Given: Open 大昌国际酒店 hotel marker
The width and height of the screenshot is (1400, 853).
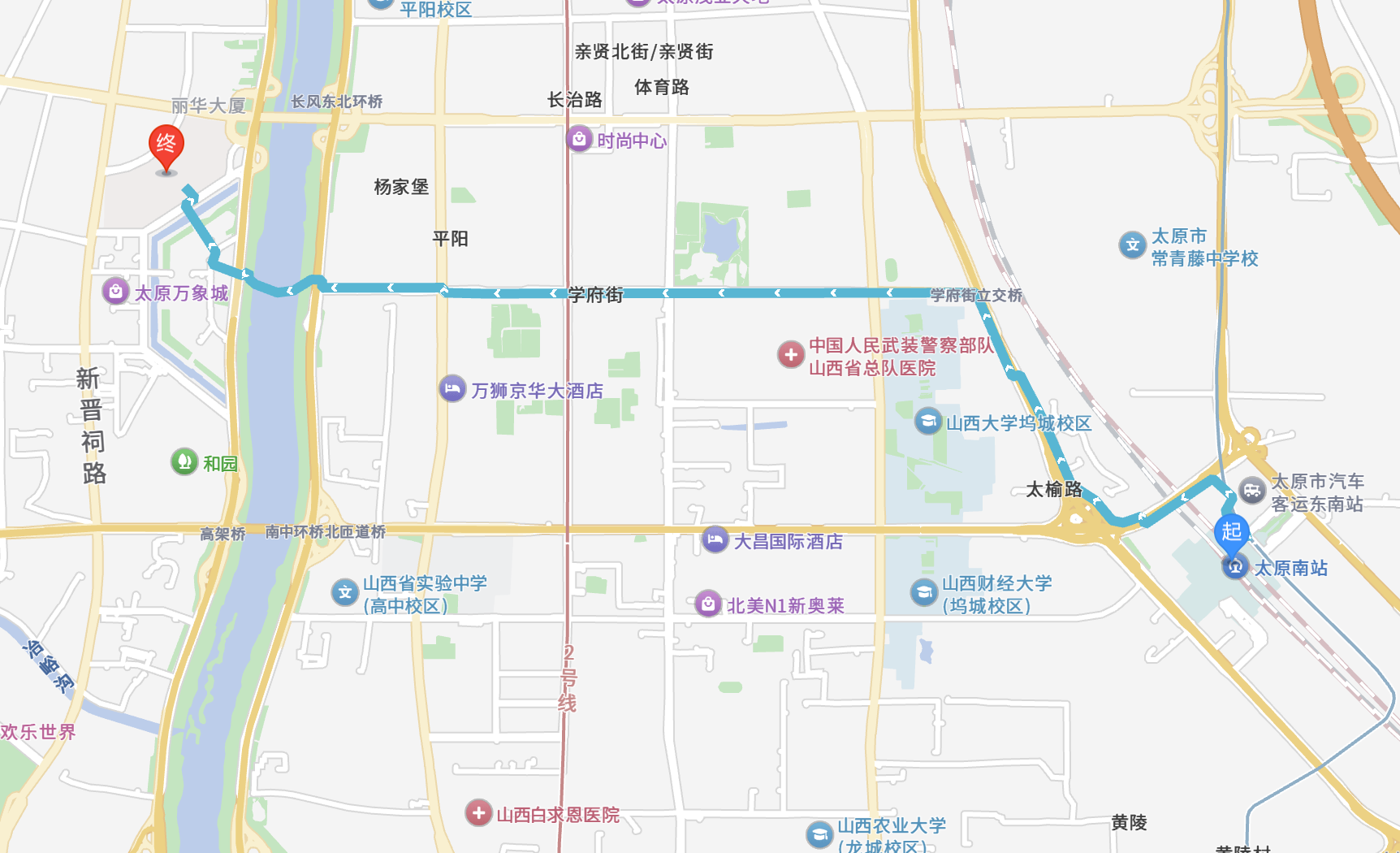Looking at the screenshot, I should [715, 539].
